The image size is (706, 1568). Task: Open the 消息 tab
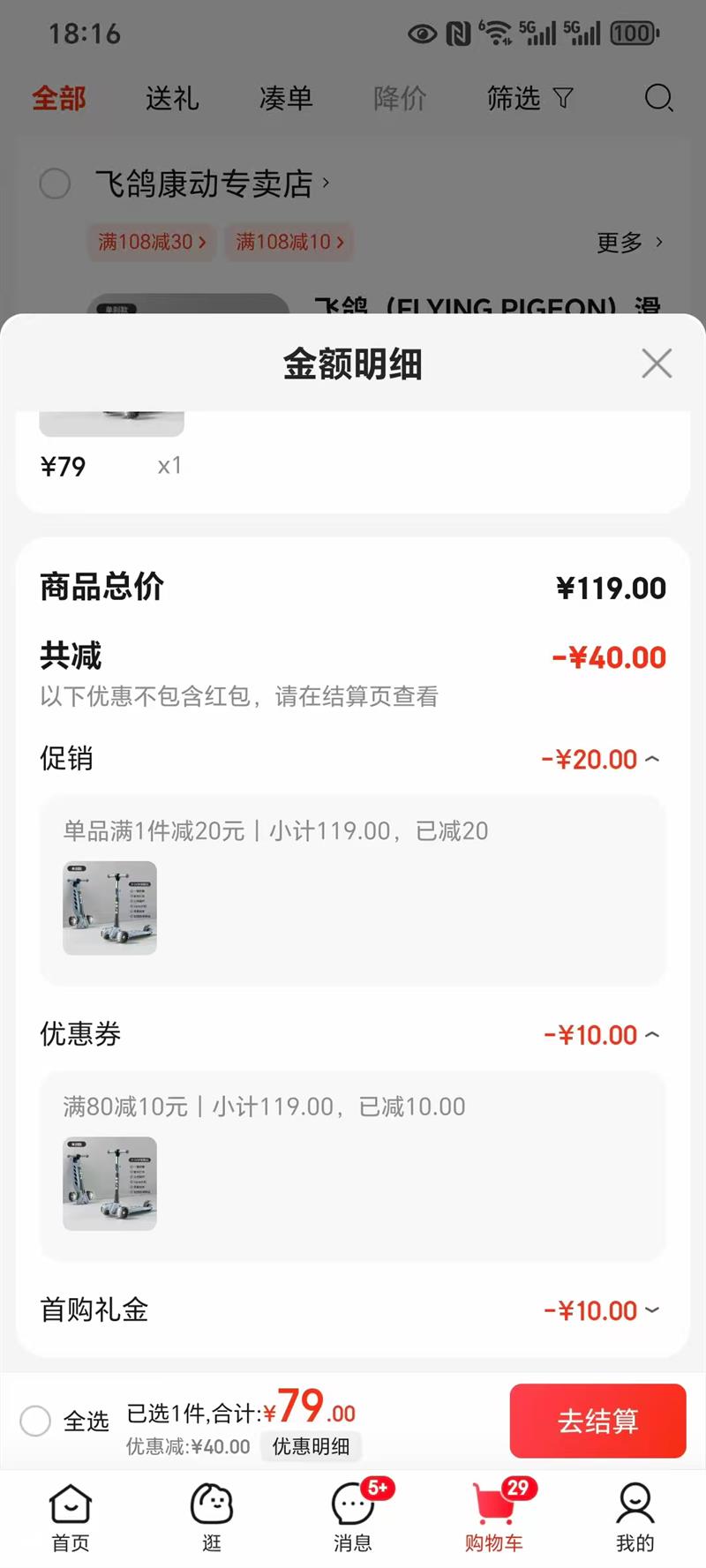(x=353, y=1518)
